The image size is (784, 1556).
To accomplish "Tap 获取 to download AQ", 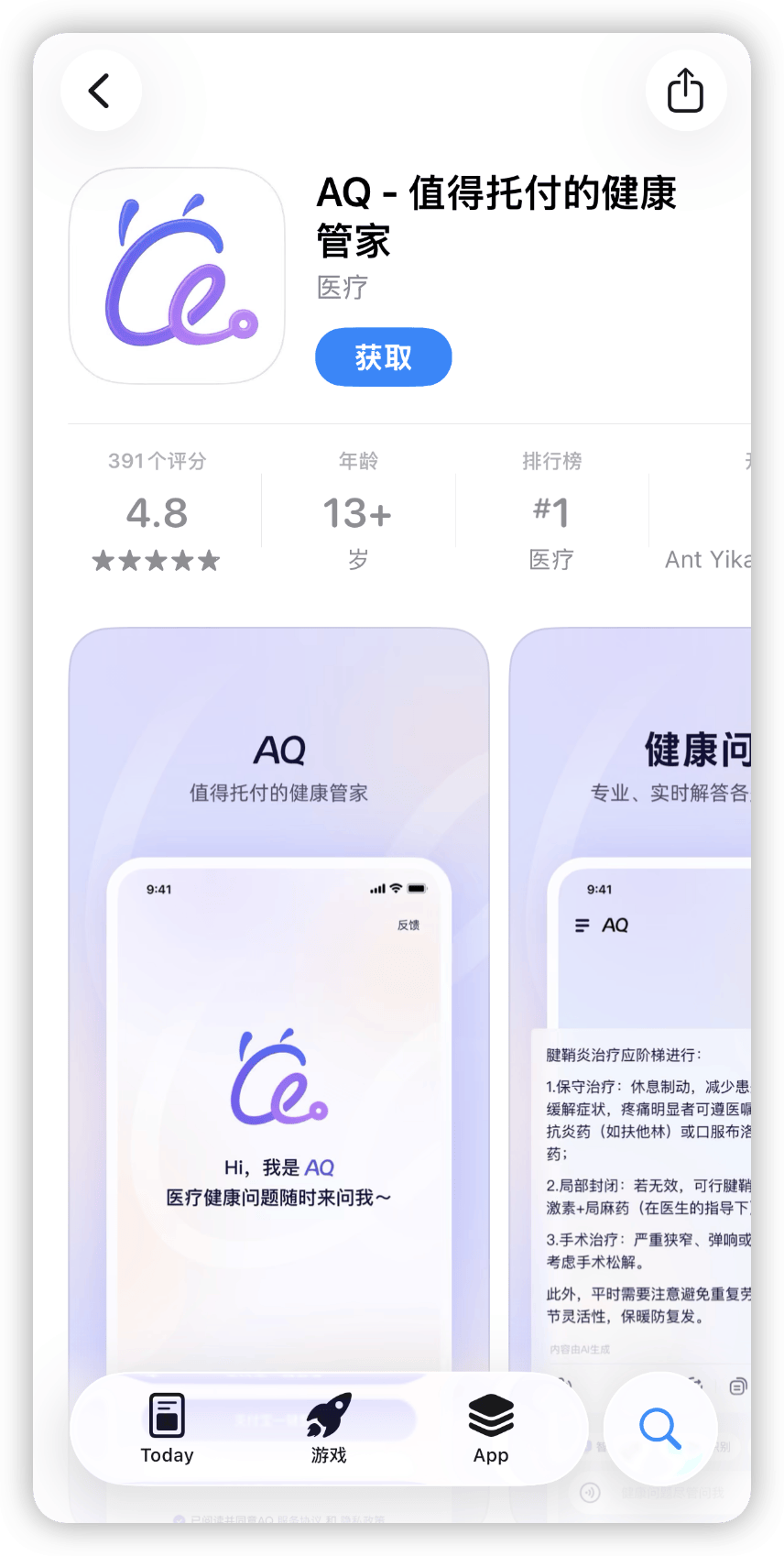I will coord(383,357).
